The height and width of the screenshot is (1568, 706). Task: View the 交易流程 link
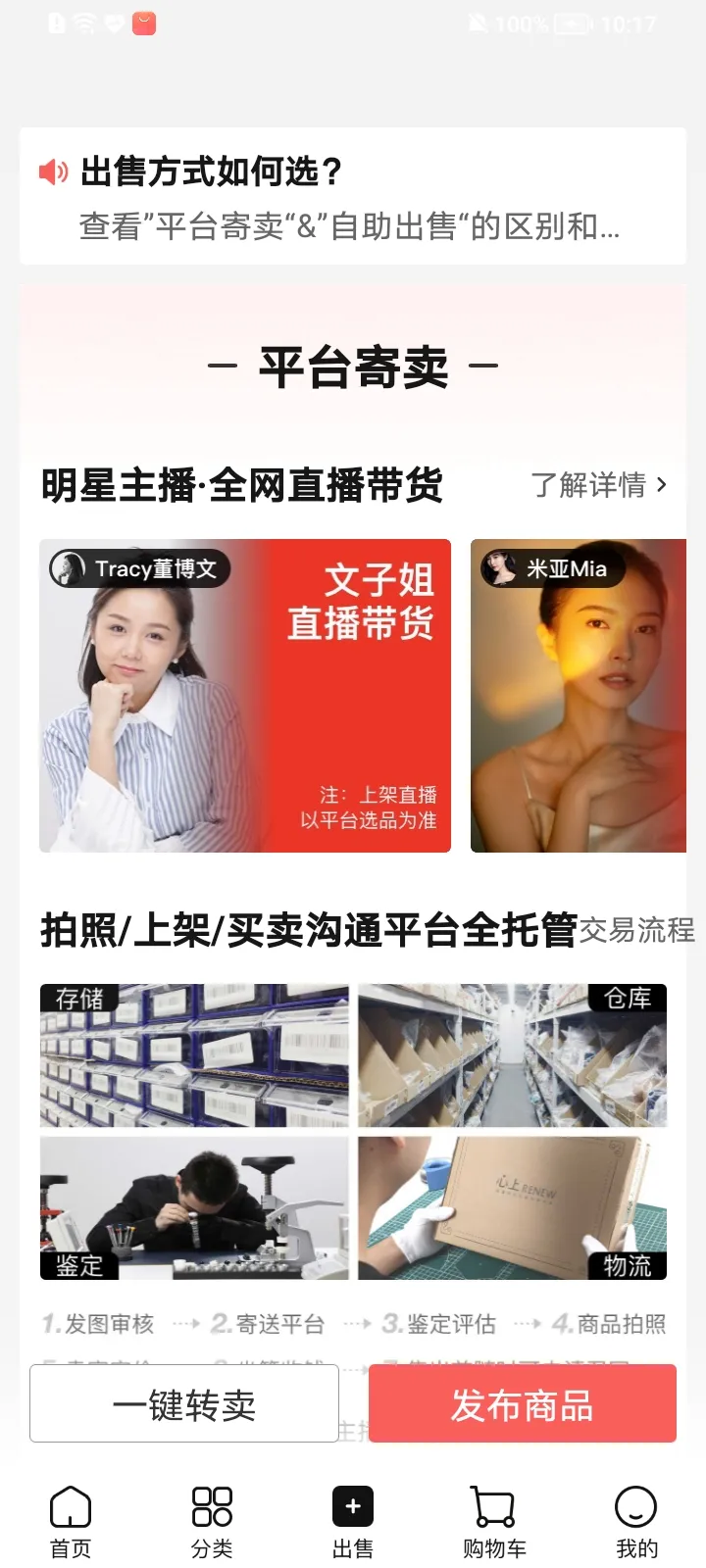tap(636, 930)
